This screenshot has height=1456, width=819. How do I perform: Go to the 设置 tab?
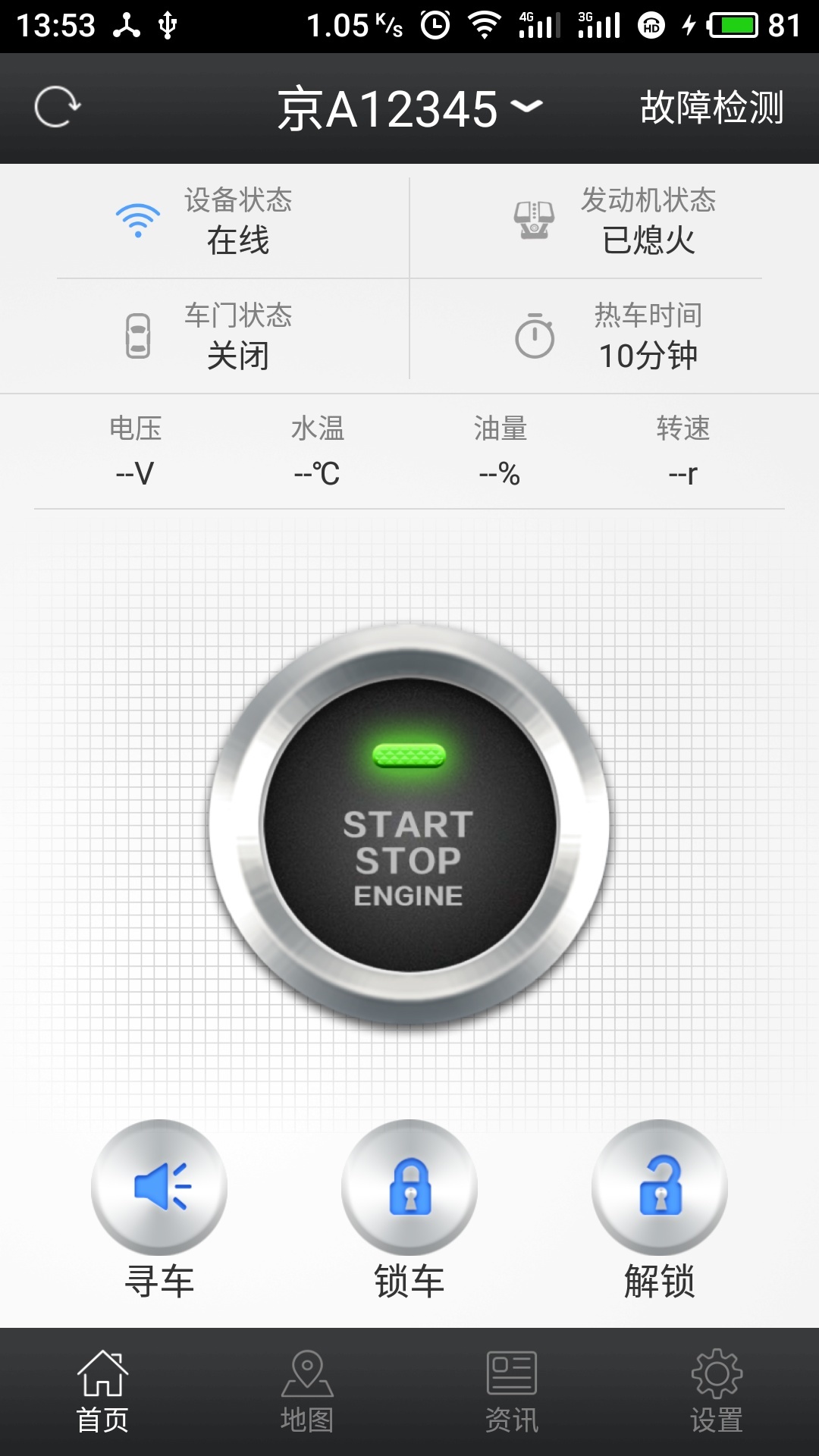[x=717, y=1392]
